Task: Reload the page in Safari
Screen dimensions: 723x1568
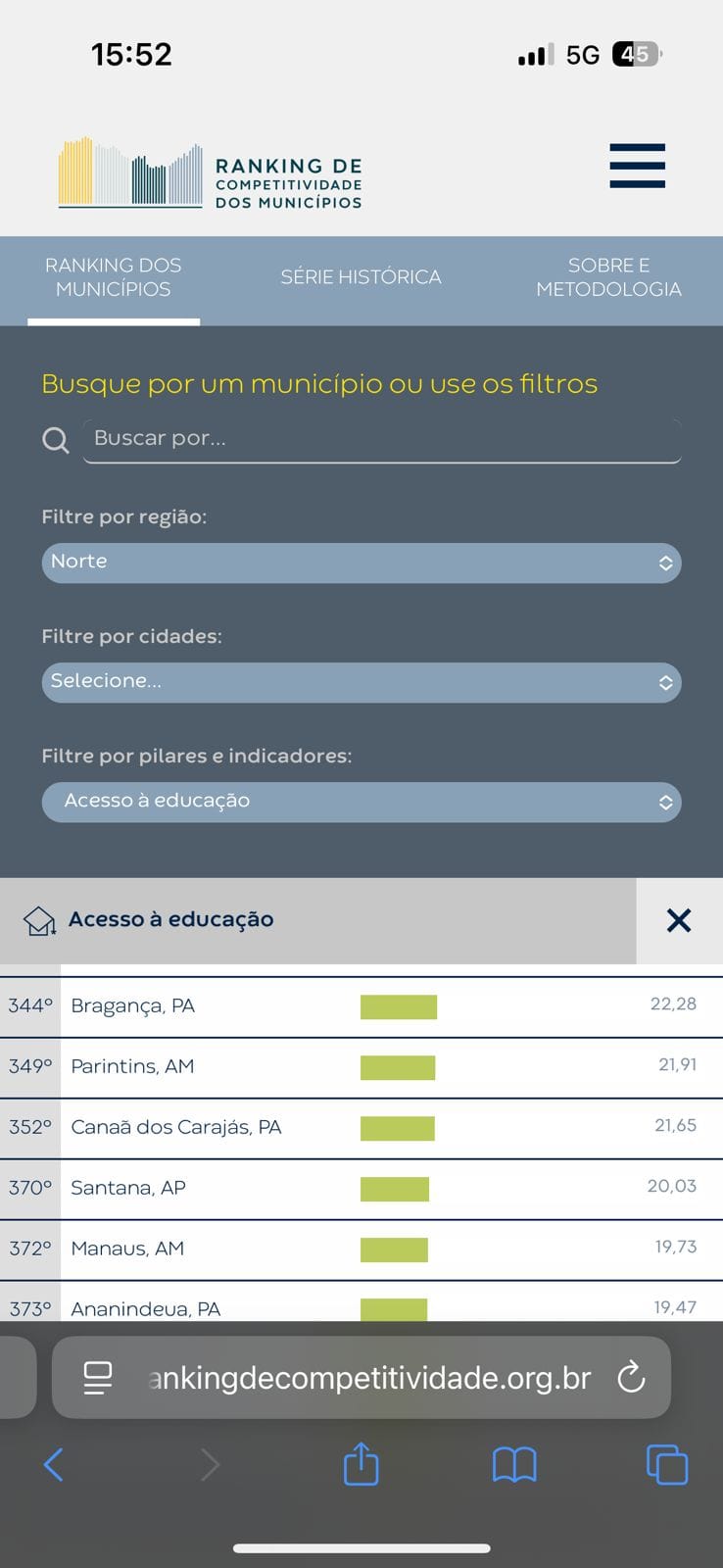Action: (x=632, y=1377)
